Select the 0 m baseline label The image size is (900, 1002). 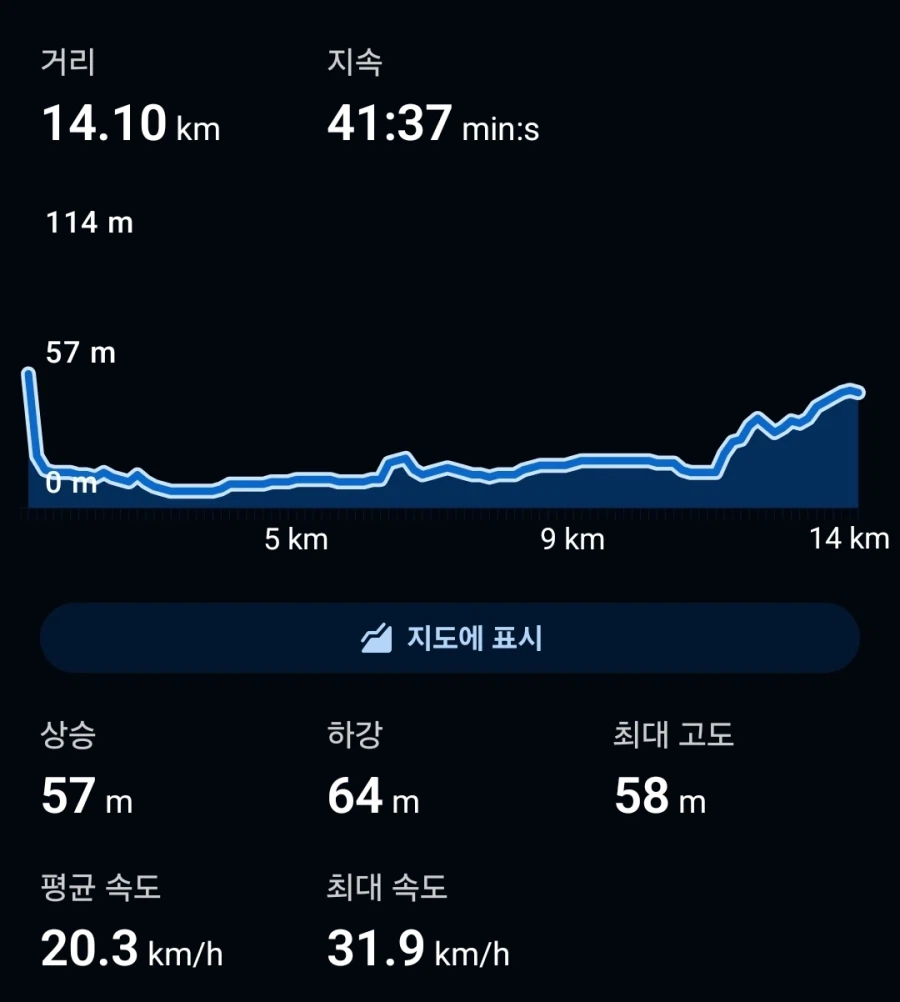[74, 482]
